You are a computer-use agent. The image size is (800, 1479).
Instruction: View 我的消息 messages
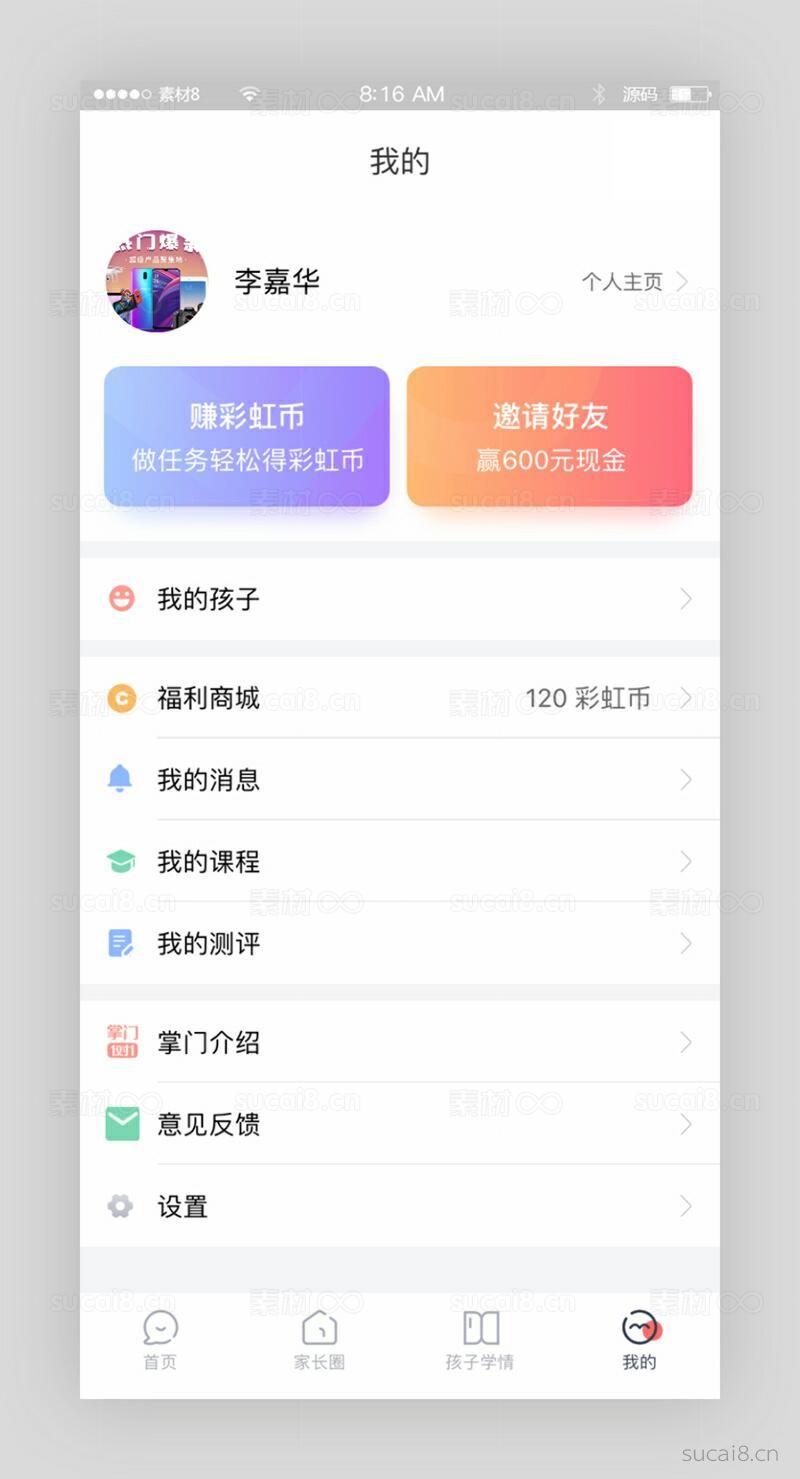coord(400,780)
